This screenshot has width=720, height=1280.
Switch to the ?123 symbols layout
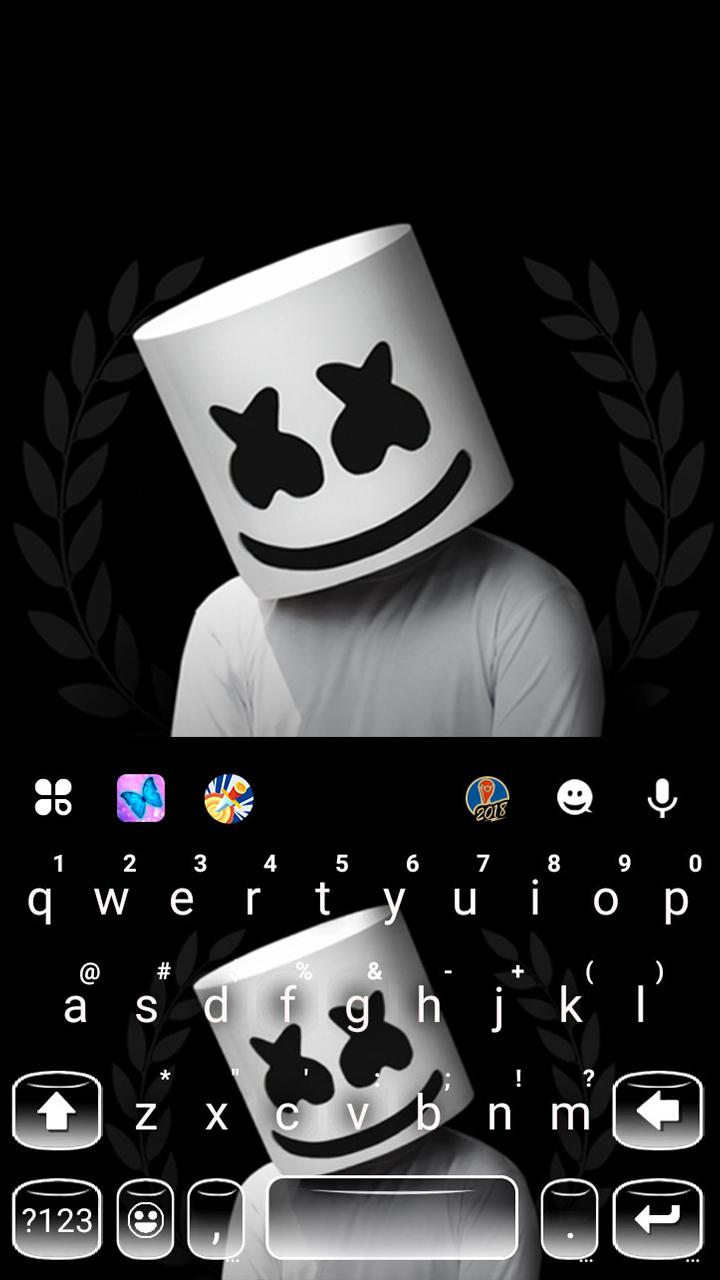(57, 1219)
